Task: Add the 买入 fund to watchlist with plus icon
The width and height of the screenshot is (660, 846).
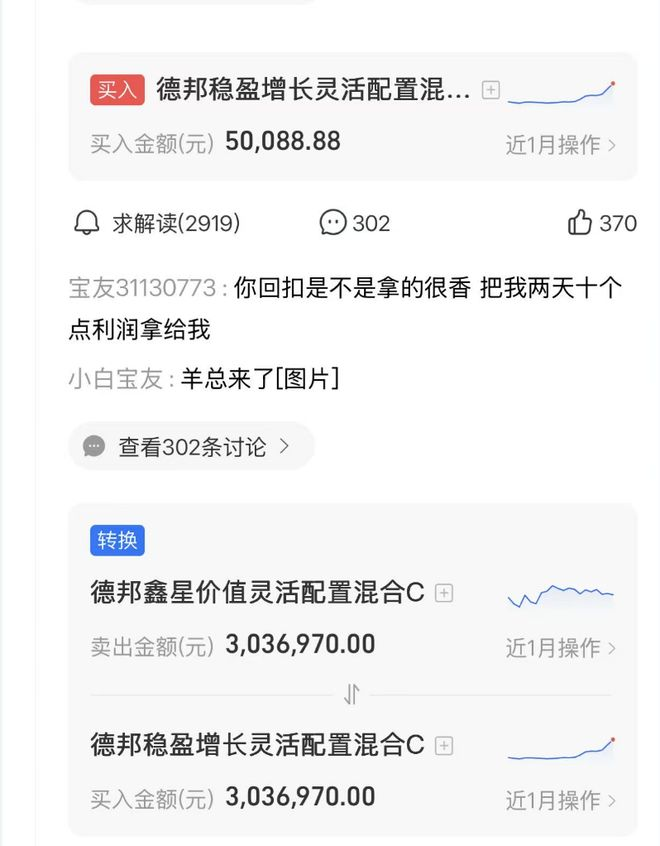Action: (490, 90)
